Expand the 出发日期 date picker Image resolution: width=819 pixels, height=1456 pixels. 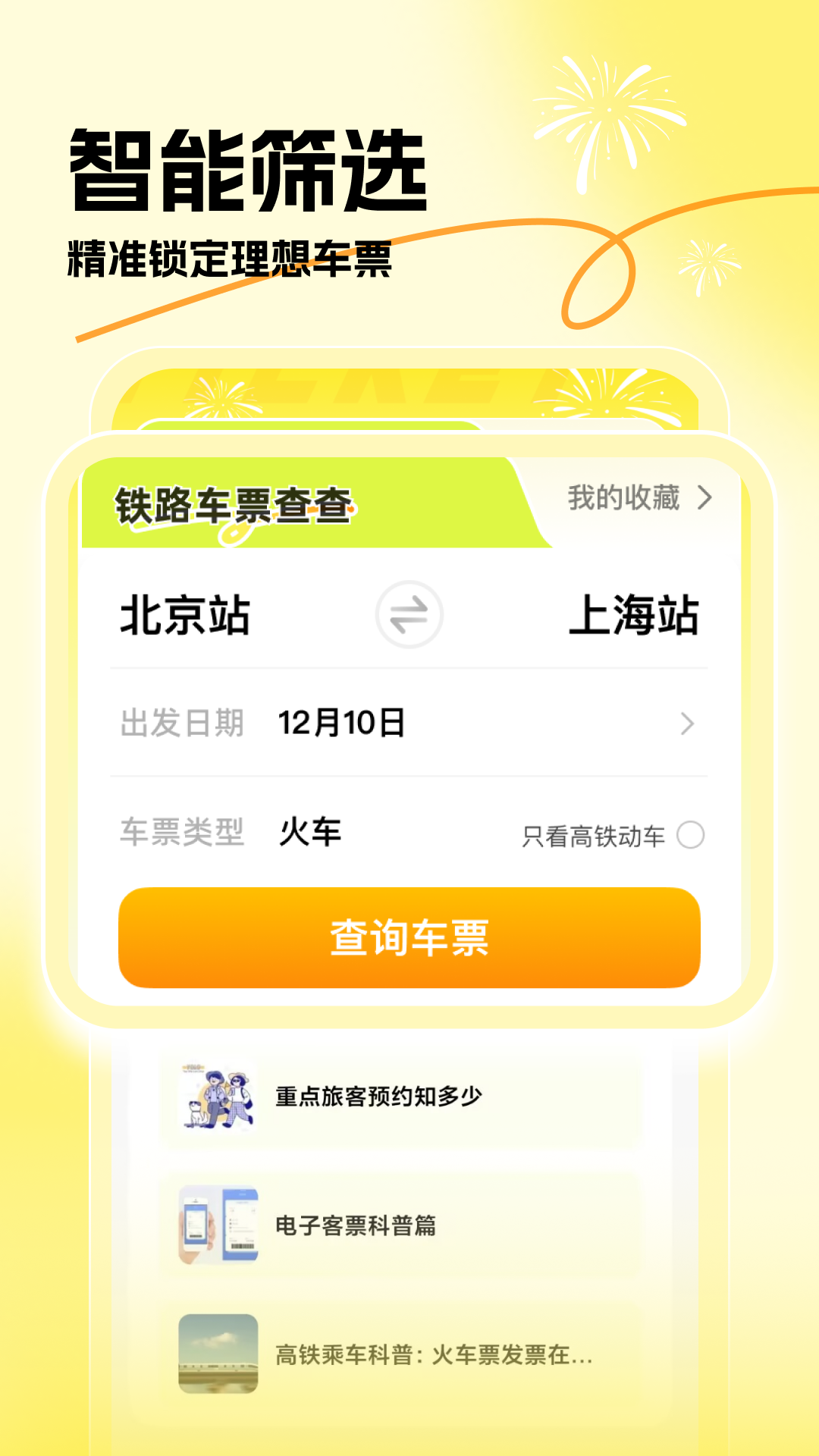coord(341,724)
